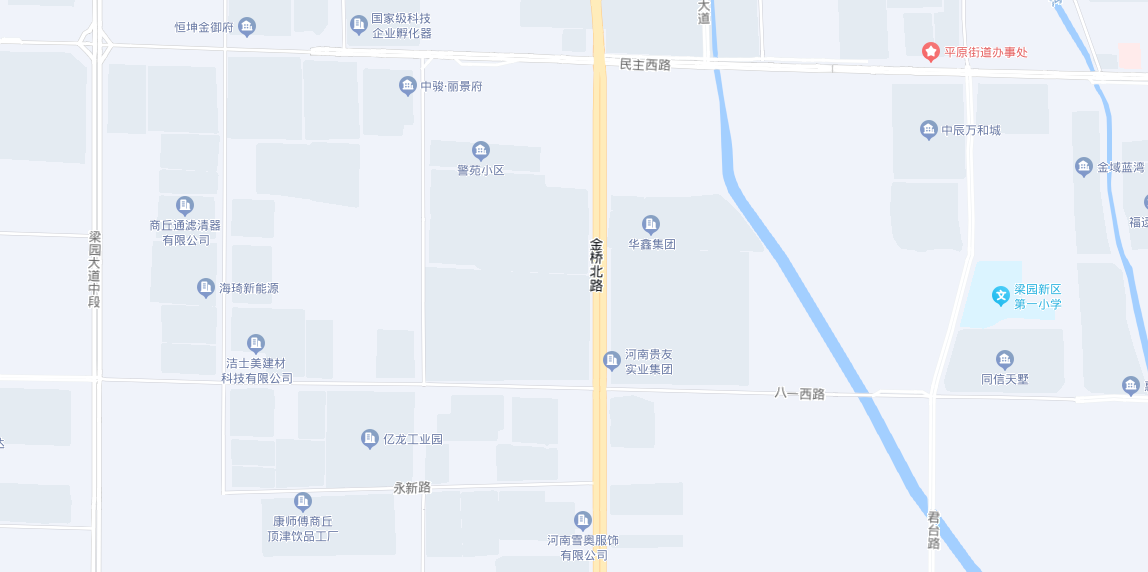Open the 亿龙工业园 marker
Image resolution: width=1148 pixels, height=572 pixels.
coord(370,439)
